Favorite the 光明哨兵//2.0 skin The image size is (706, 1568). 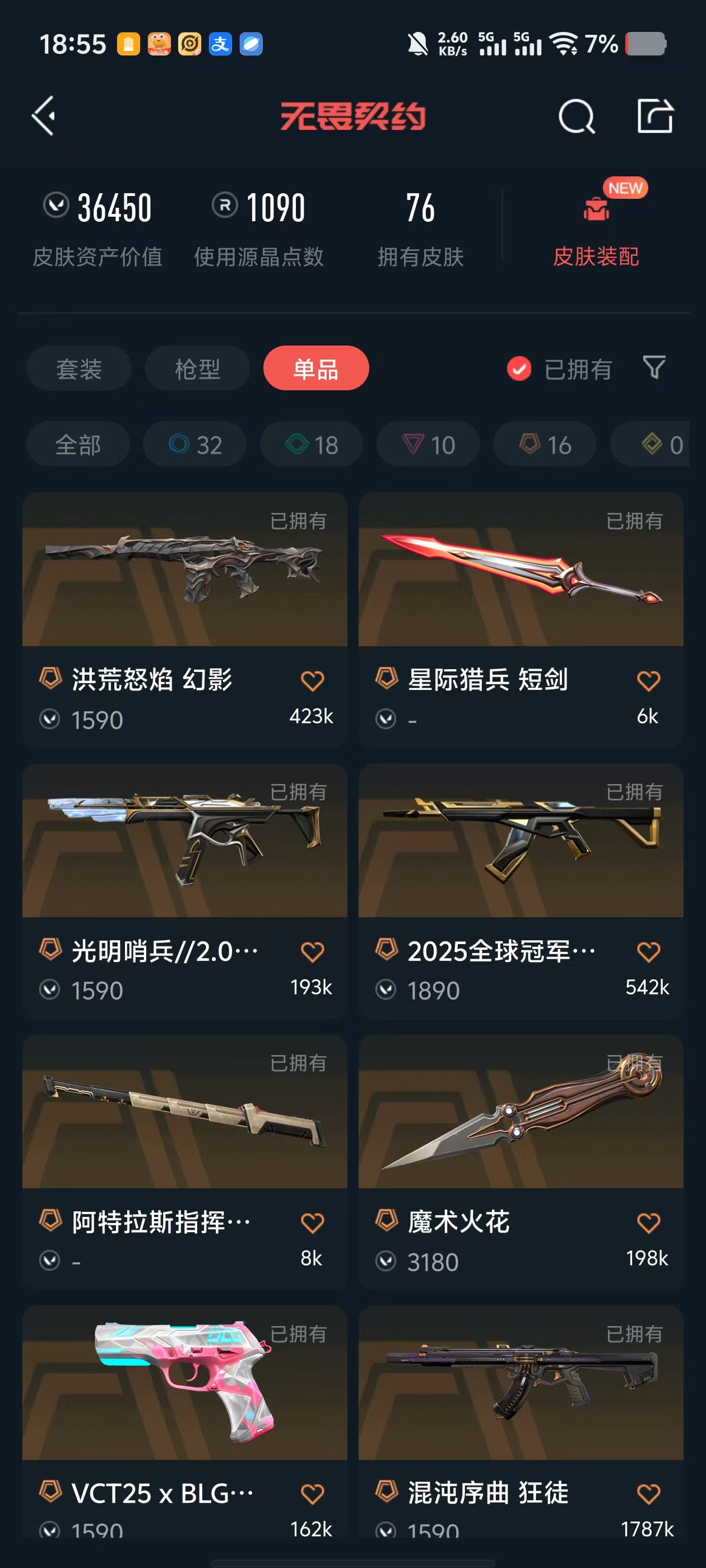312,951
